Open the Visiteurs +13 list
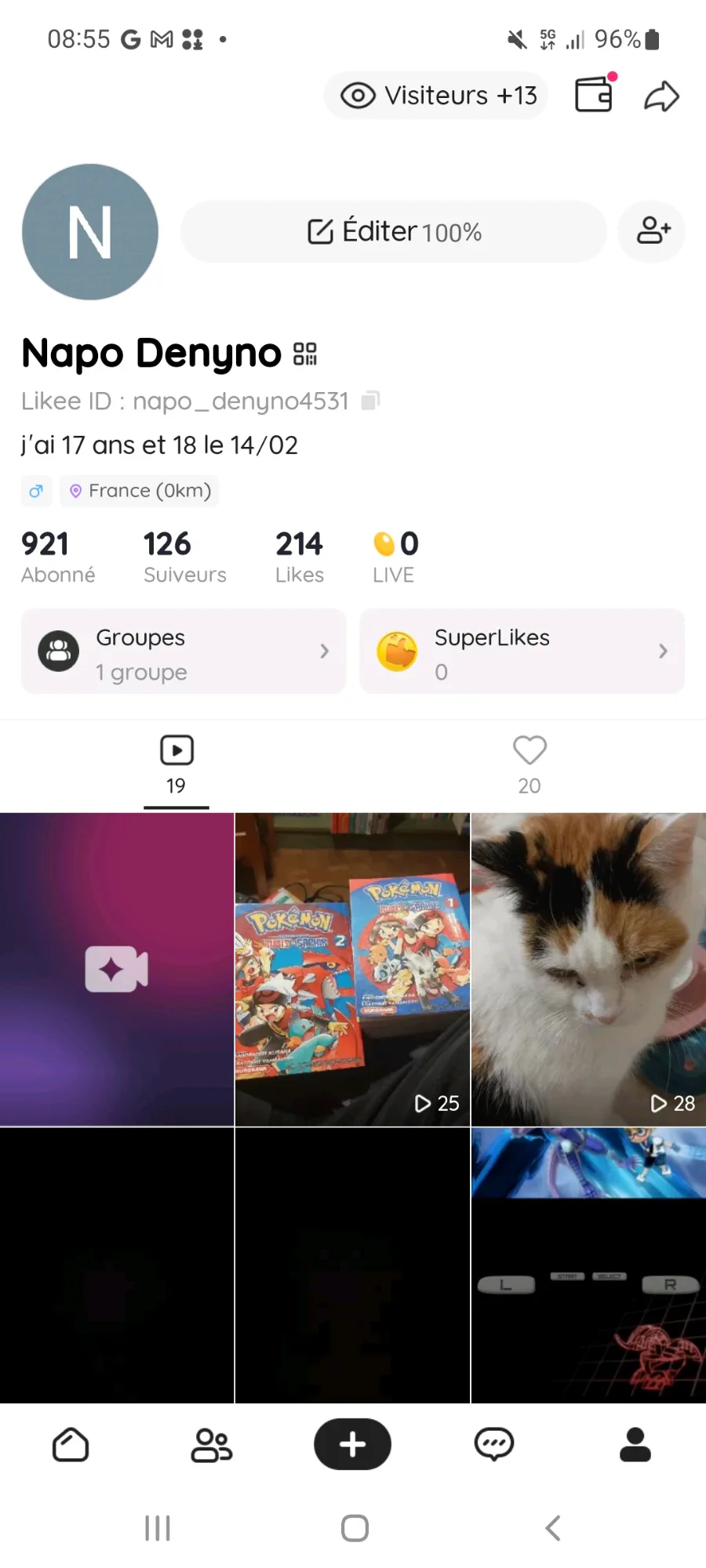 pos(437,96)
